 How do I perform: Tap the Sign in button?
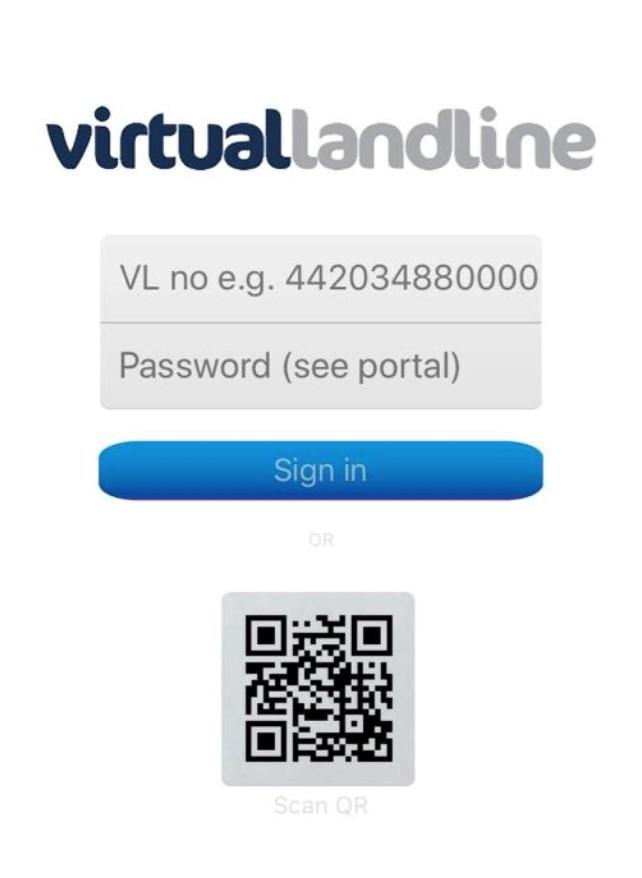pyautogui.click(x=320, y=470)
